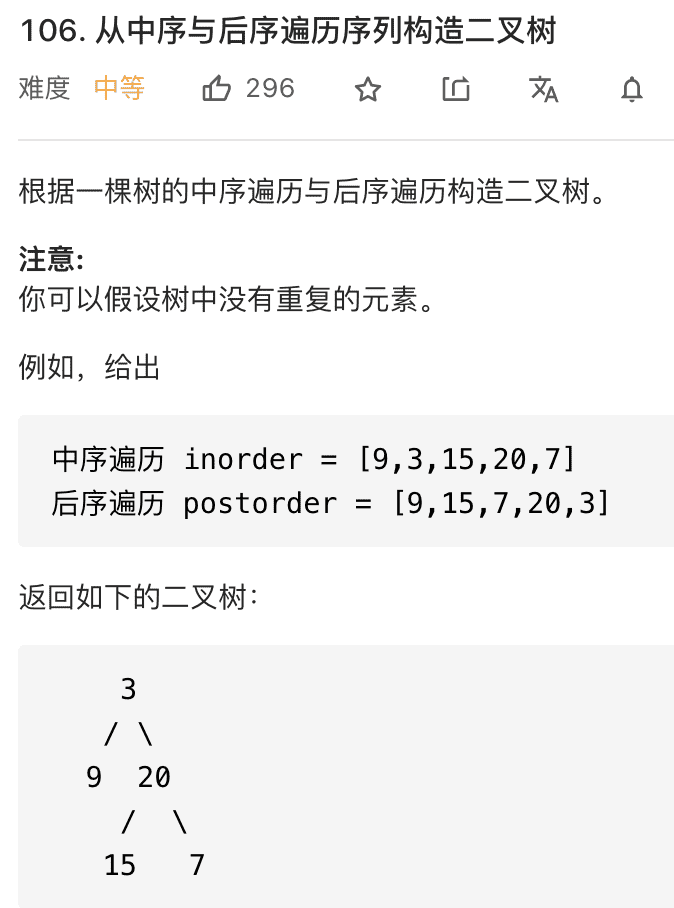
Task: Share this problem using the share icon
Action: click(455, 90)
